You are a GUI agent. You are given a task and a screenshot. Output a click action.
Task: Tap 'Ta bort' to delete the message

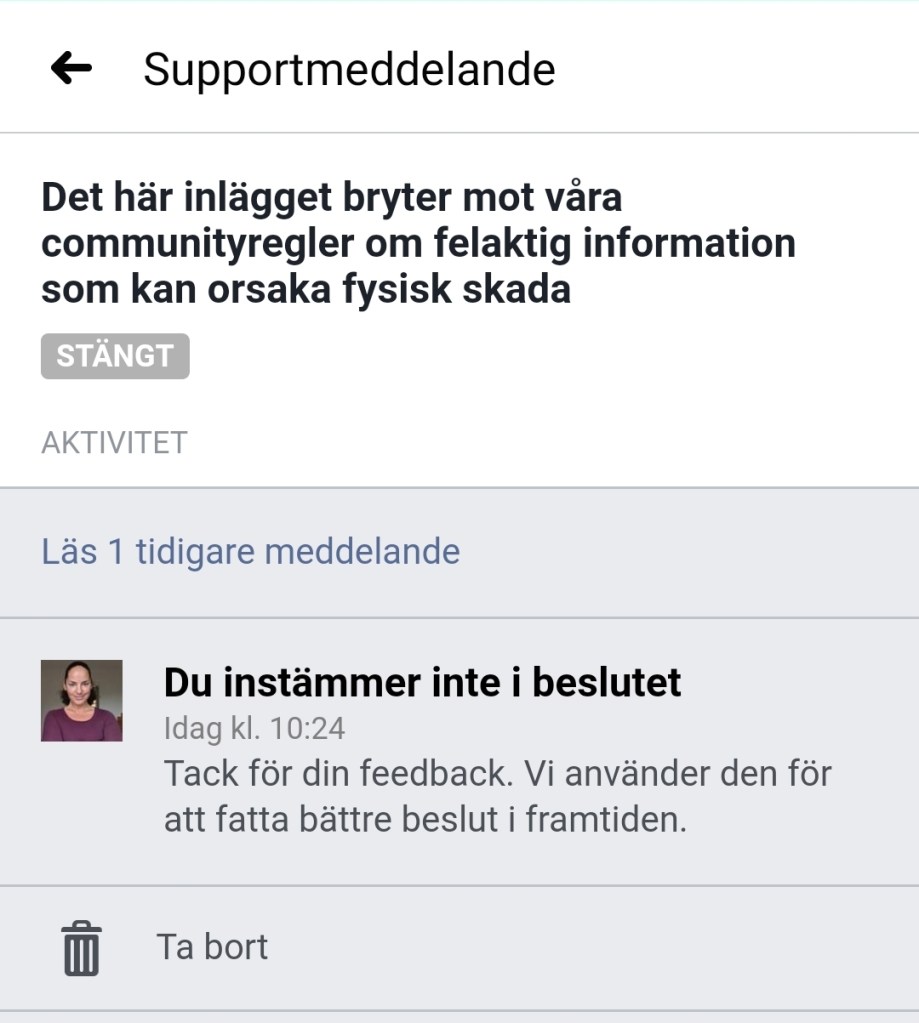[211, 947]
